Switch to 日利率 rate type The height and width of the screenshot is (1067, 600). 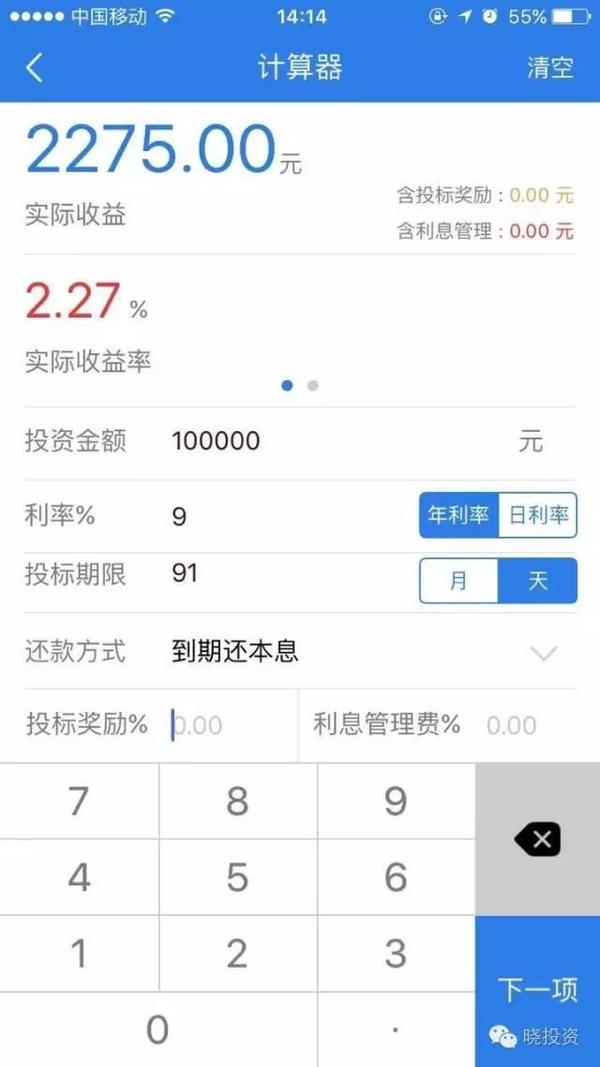(x=538, y=516)
